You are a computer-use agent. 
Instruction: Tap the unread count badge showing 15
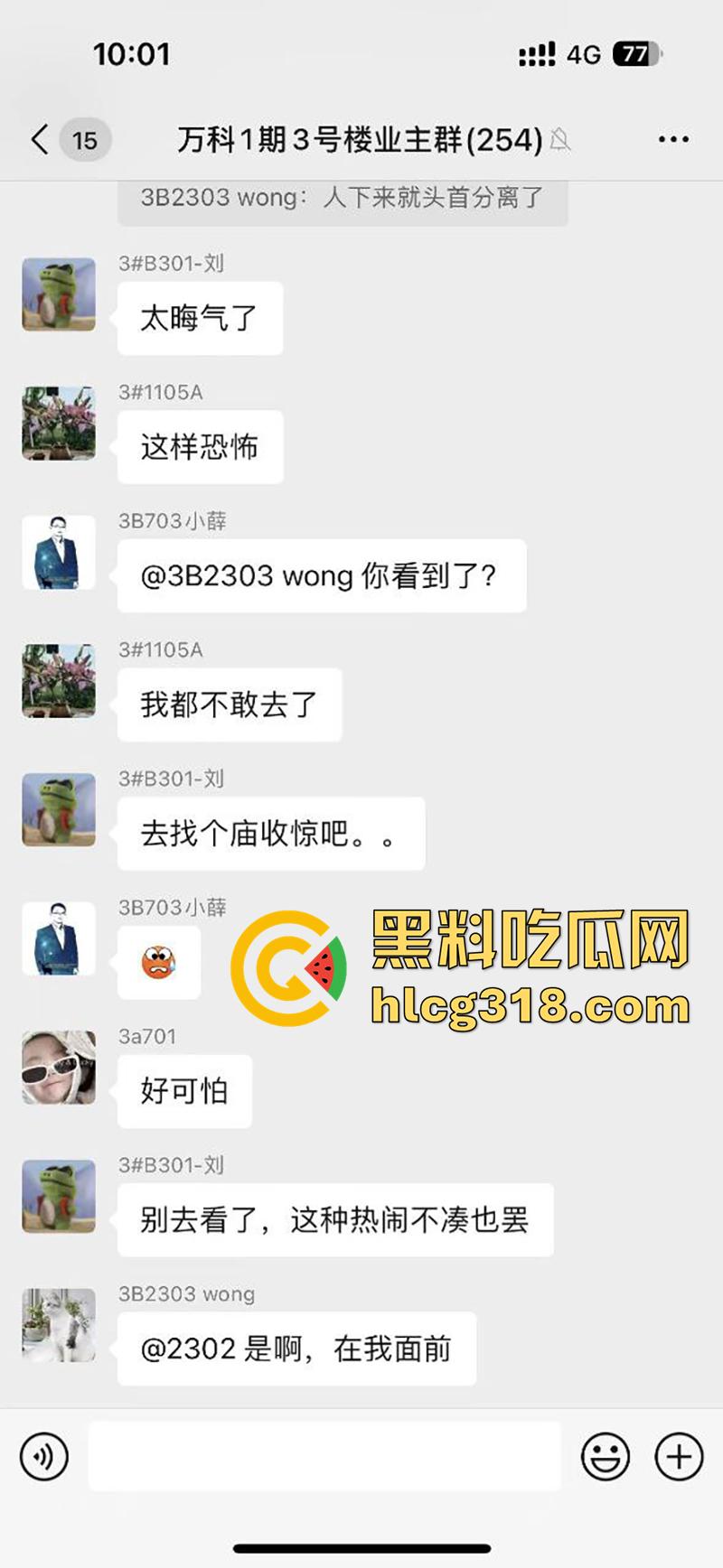click(84, 140)
